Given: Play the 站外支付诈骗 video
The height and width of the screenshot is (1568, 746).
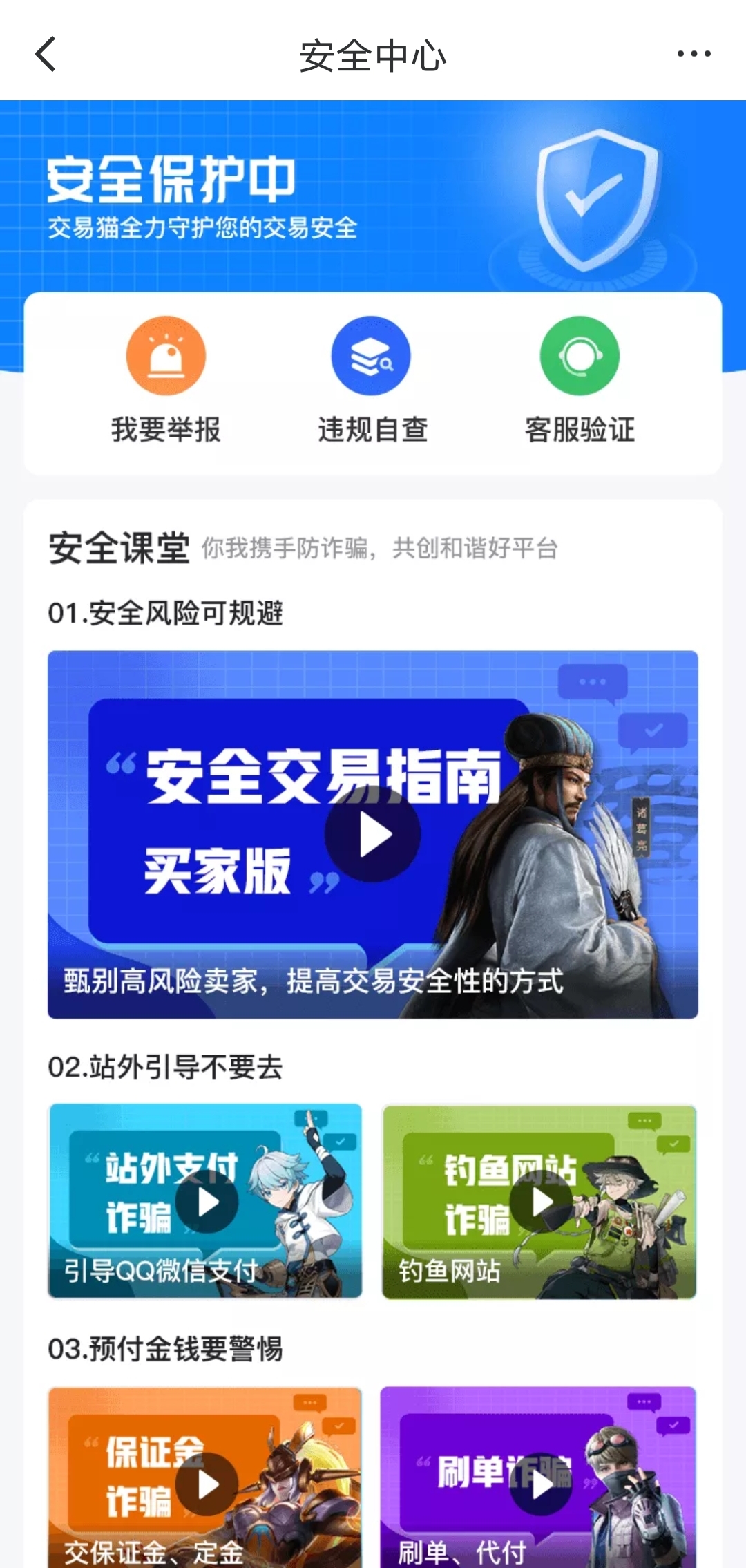Looking at the screenshot, I should (x=207, y=1202).
